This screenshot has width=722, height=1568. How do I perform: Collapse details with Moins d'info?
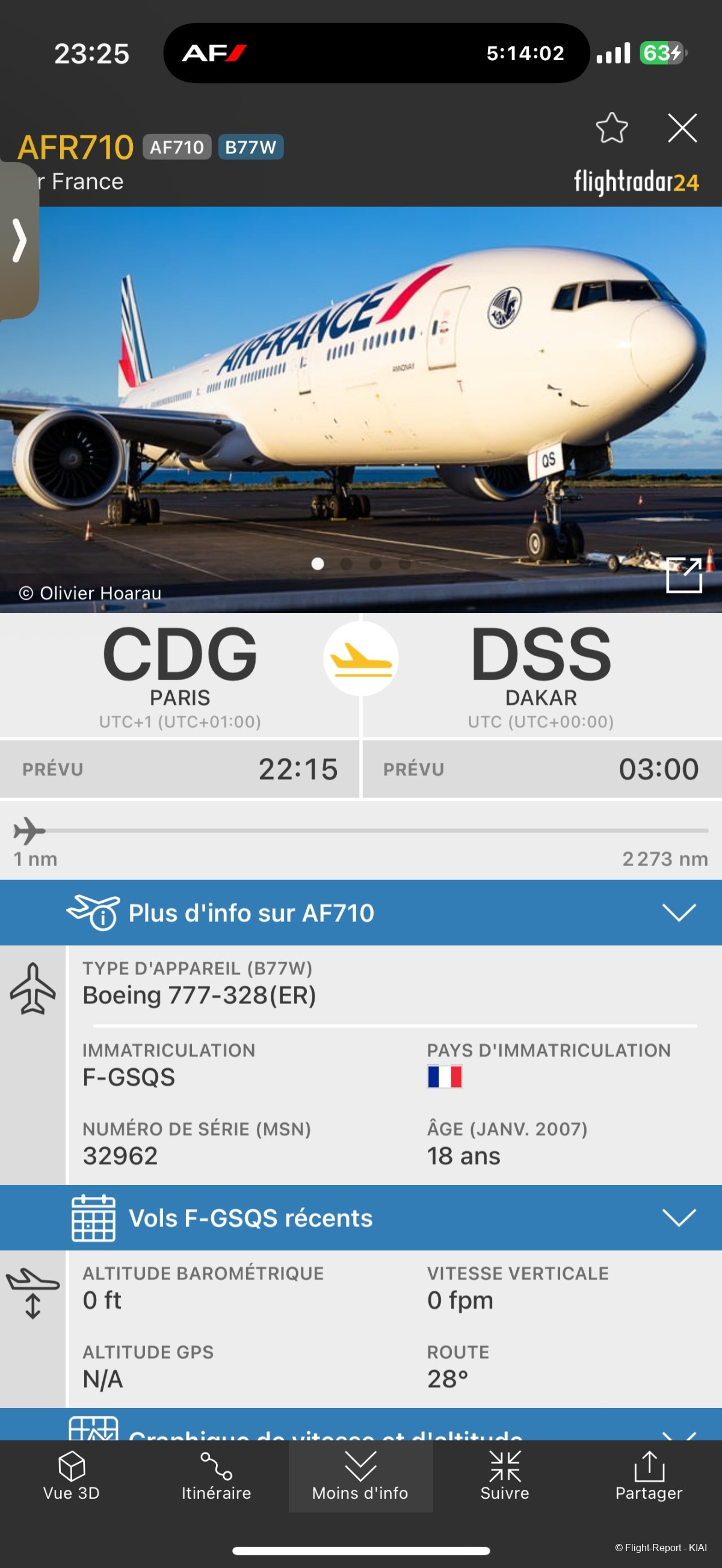coord(360,1475)
